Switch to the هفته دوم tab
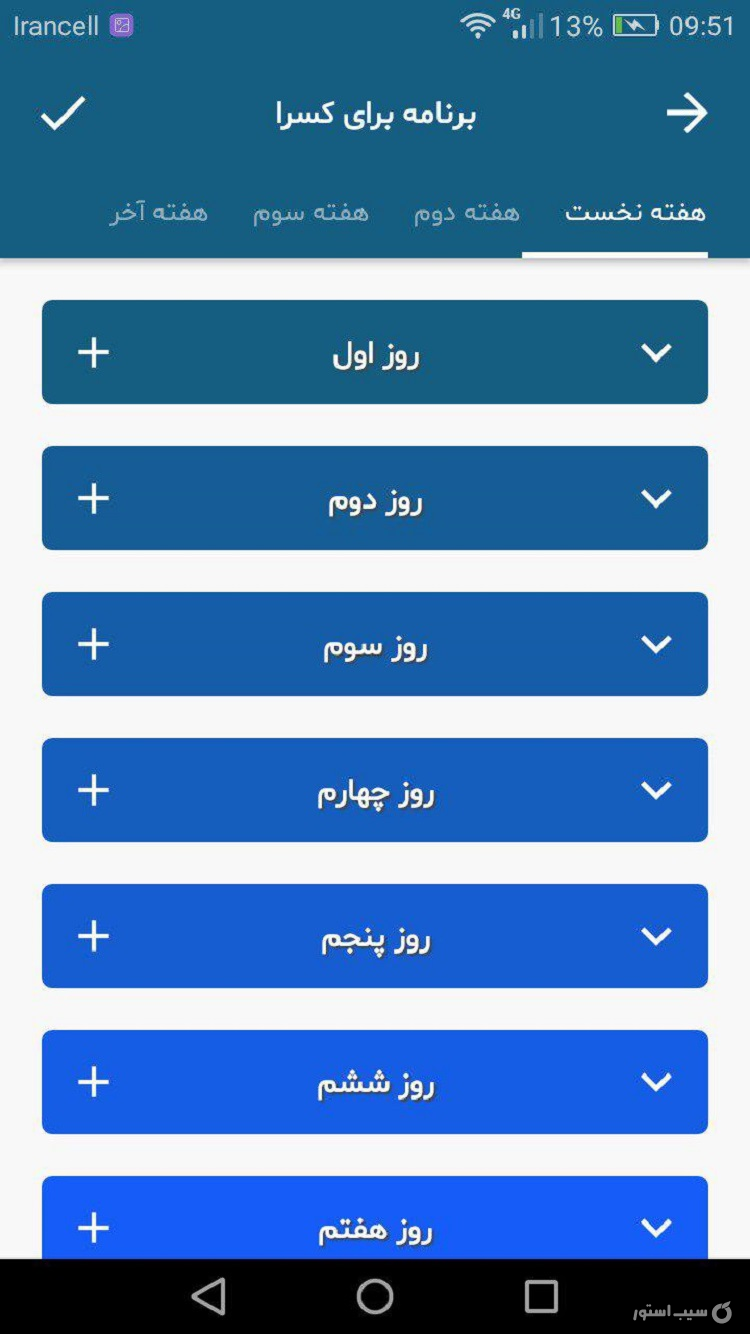This screenshot has height=1334, width=750. pos(467,212)
